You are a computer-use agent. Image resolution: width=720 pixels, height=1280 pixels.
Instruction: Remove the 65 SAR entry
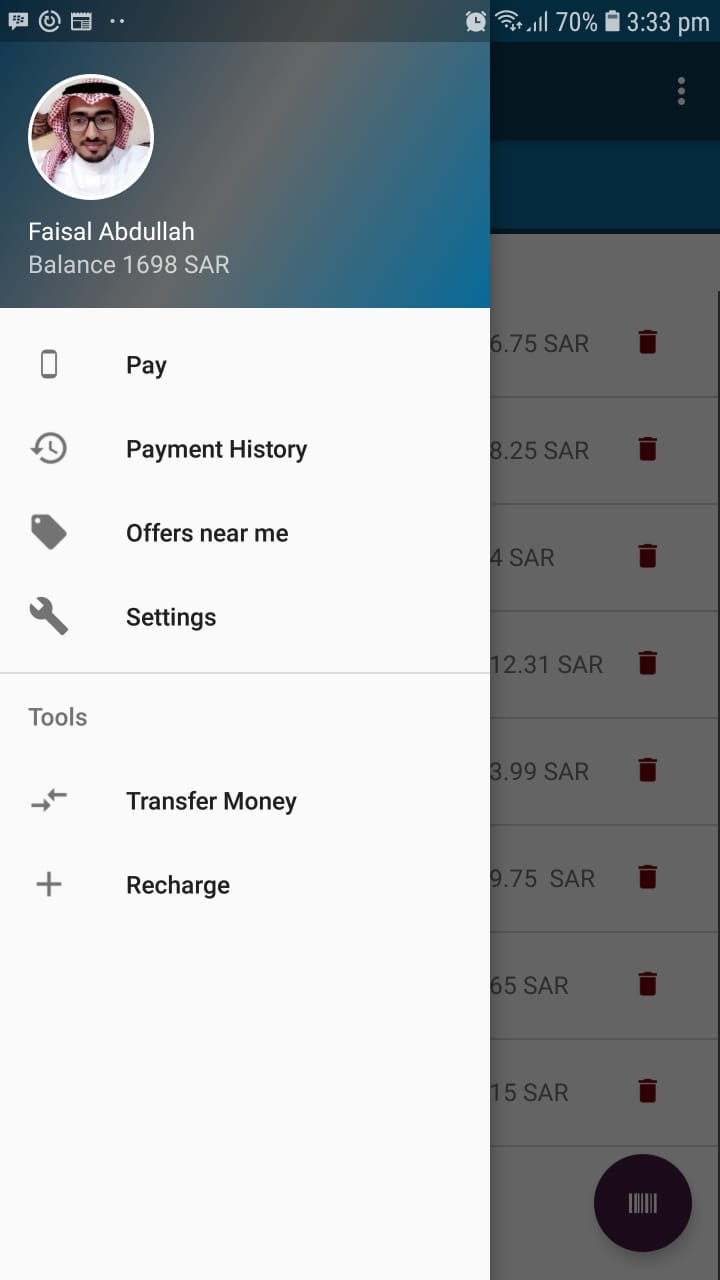click(648, 984)
